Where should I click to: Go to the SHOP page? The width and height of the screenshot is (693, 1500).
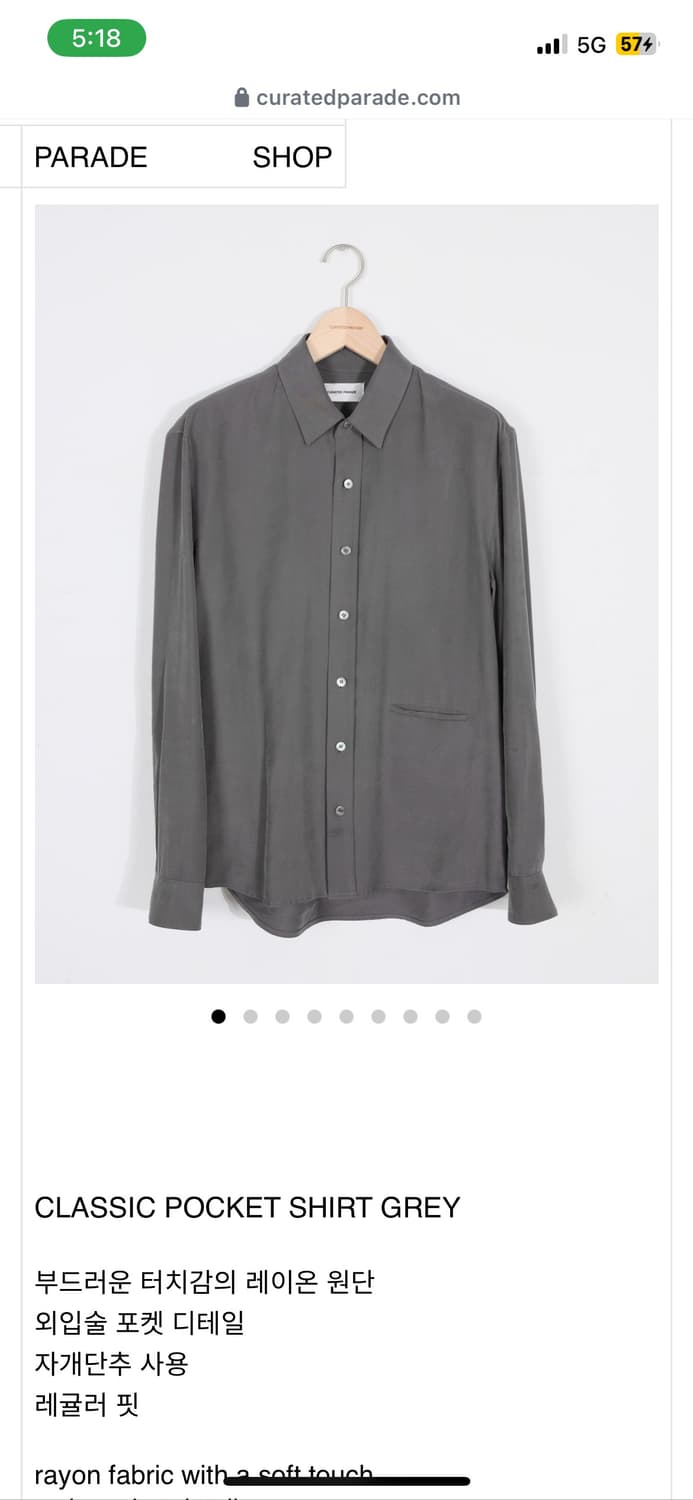(x=292, y=157)
